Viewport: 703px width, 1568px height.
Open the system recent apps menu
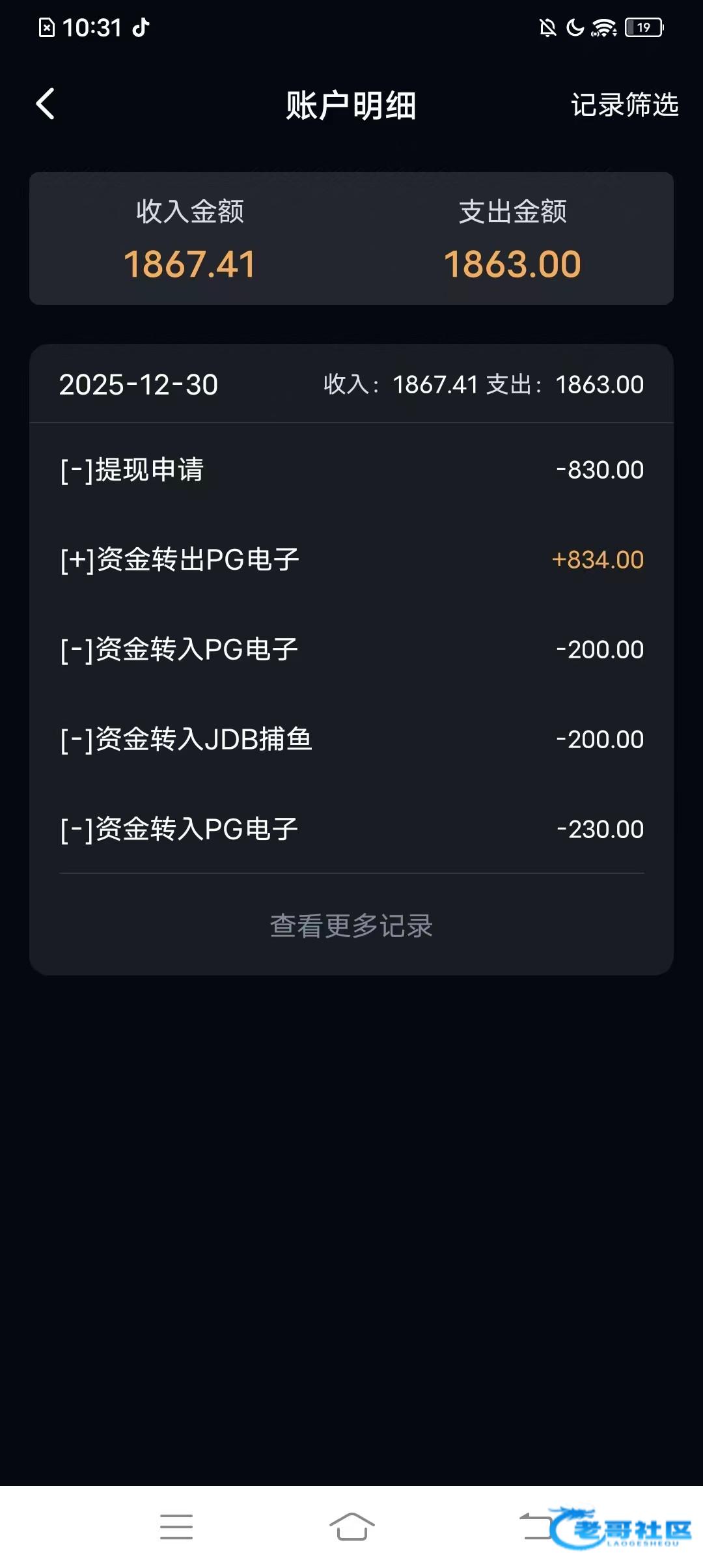pyautogui.click(x=176, y=1526)
